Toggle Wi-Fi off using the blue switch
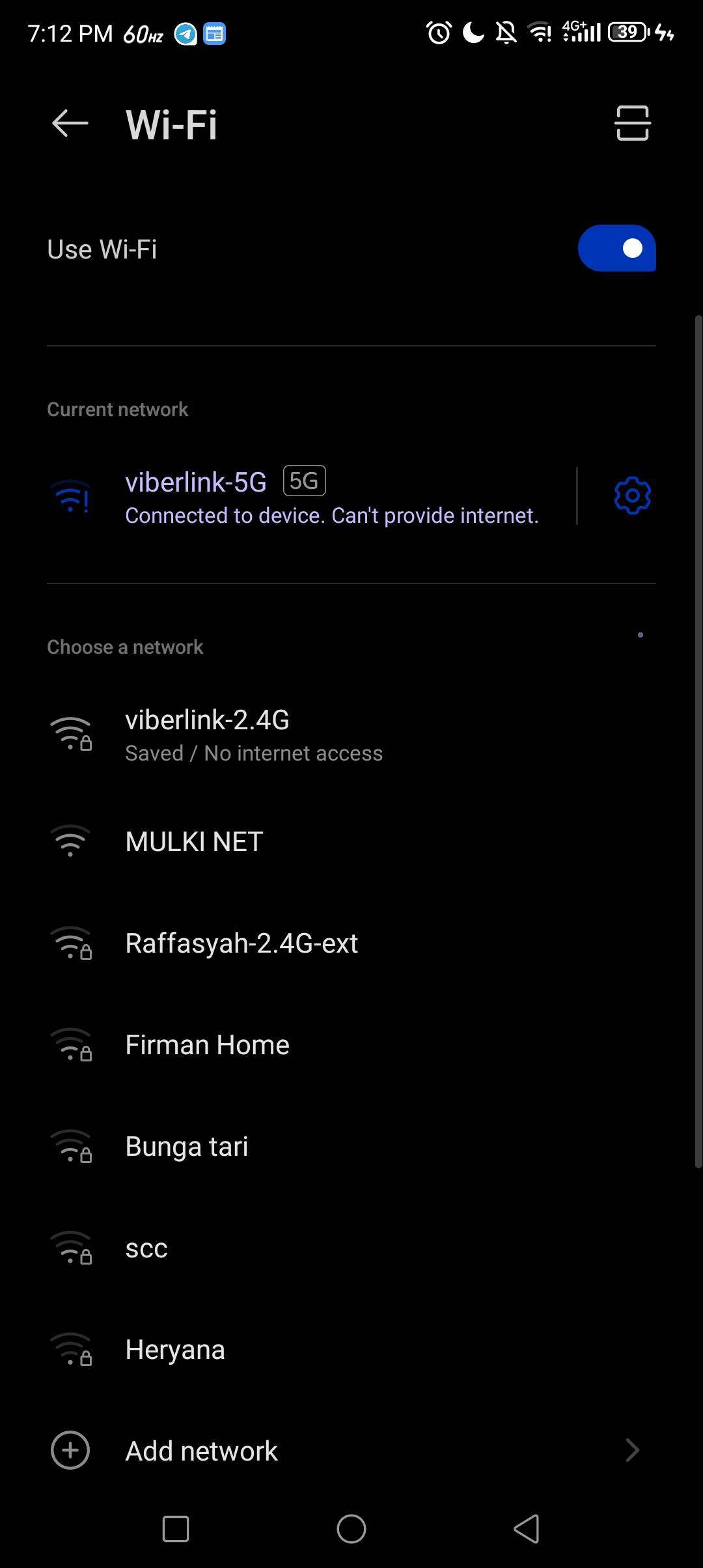703x1568 pixels. (x=616, y=247)
